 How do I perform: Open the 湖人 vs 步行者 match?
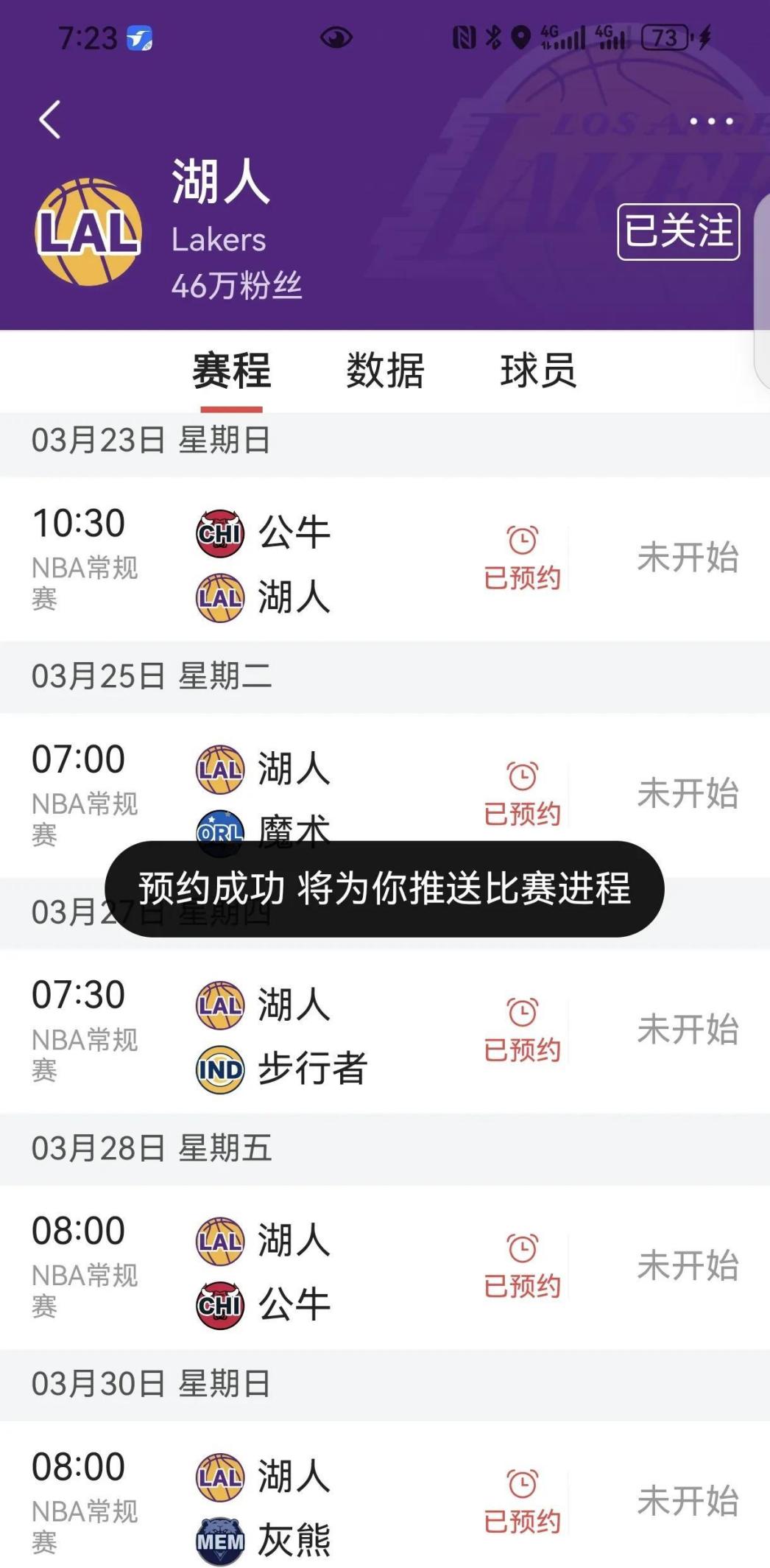point(309,1035)
